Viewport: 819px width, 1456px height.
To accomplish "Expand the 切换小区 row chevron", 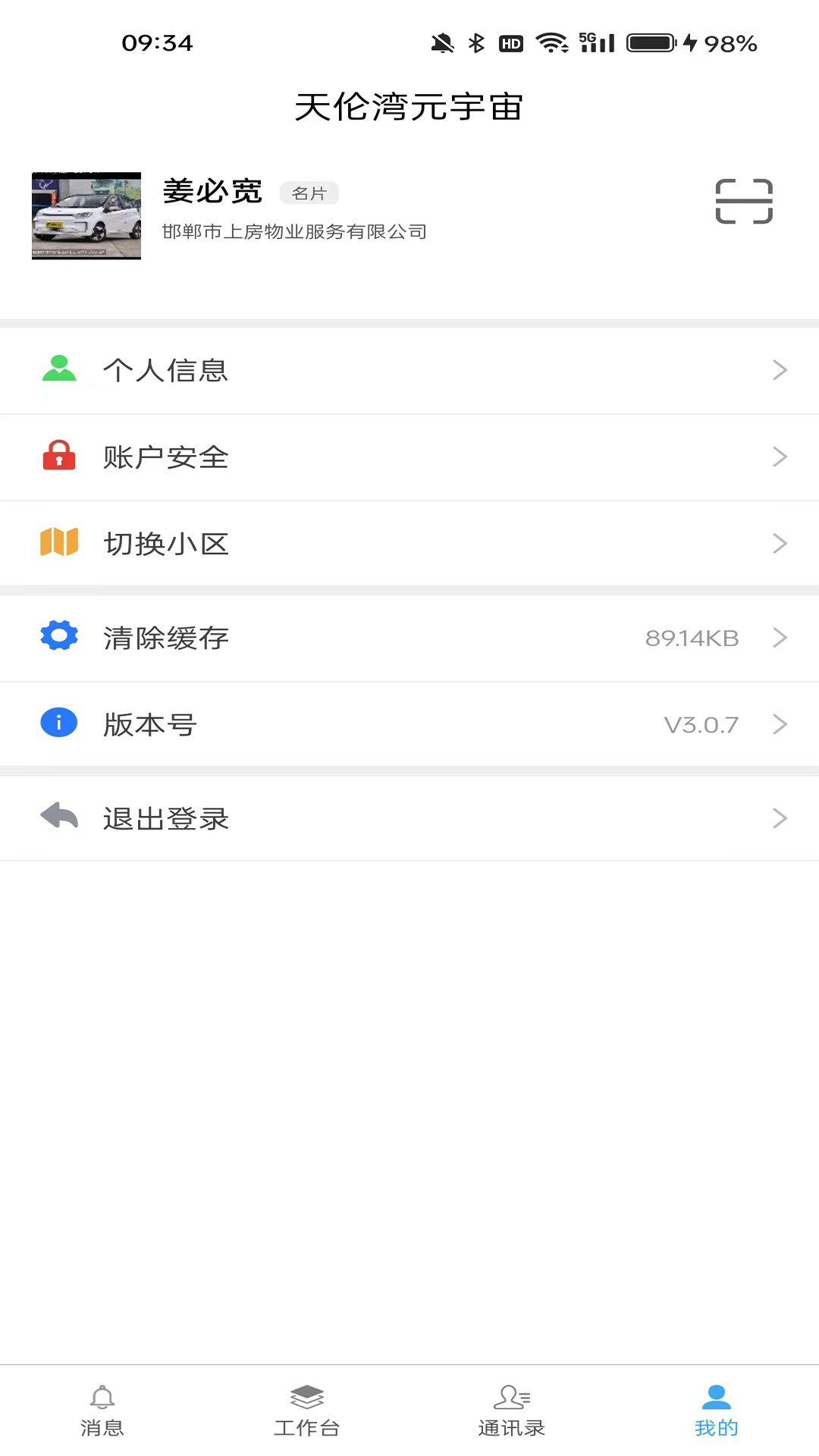I will coord(780,543).
